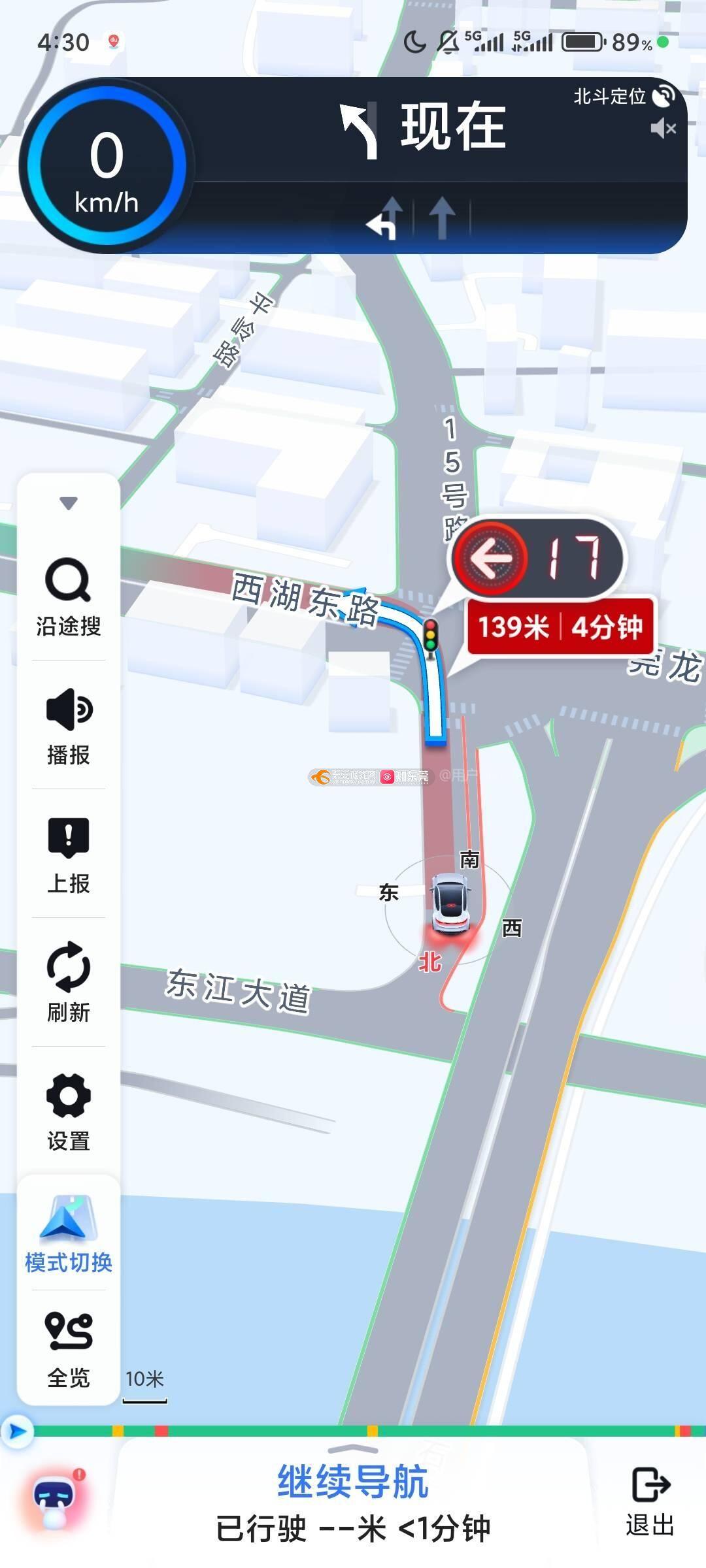Collapse the side toolbar with the down arrow
The width and height of the screenshot is (706, 1568).
(x=69, y=503)
